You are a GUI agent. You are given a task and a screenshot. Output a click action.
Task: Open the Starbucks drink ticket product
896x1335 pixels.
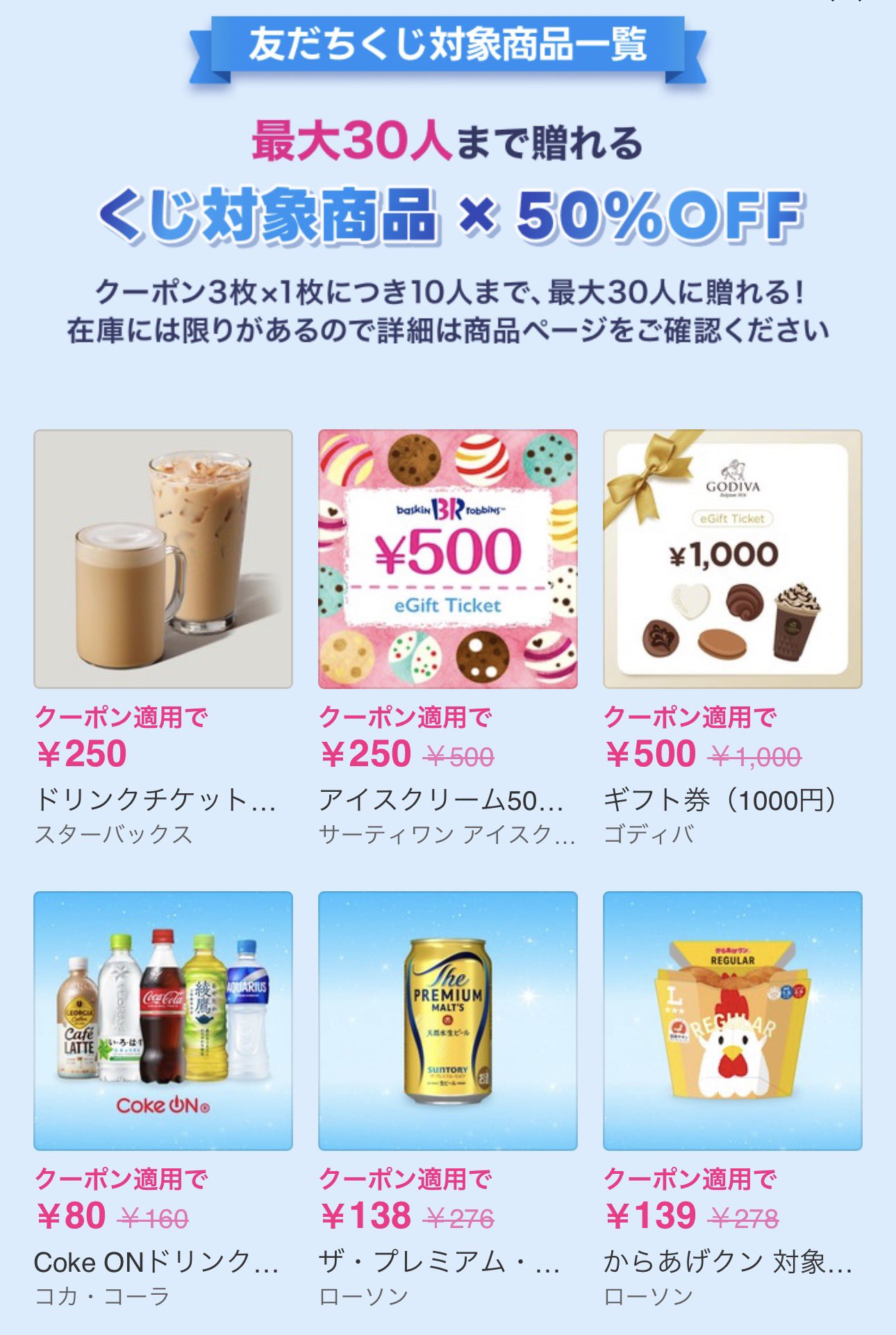coord(163,559)
